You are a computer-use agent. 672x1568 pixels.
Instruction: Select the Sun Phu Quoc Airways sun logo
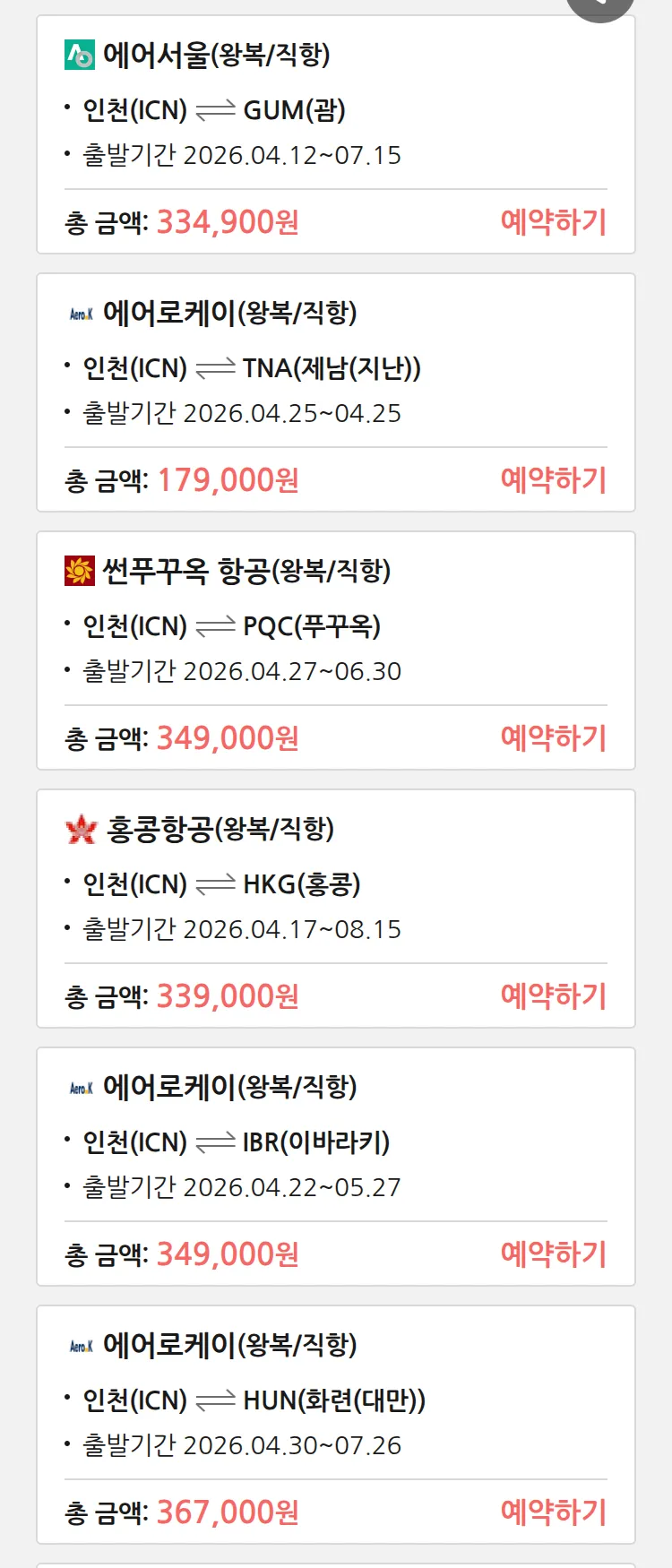coord(79,571)
